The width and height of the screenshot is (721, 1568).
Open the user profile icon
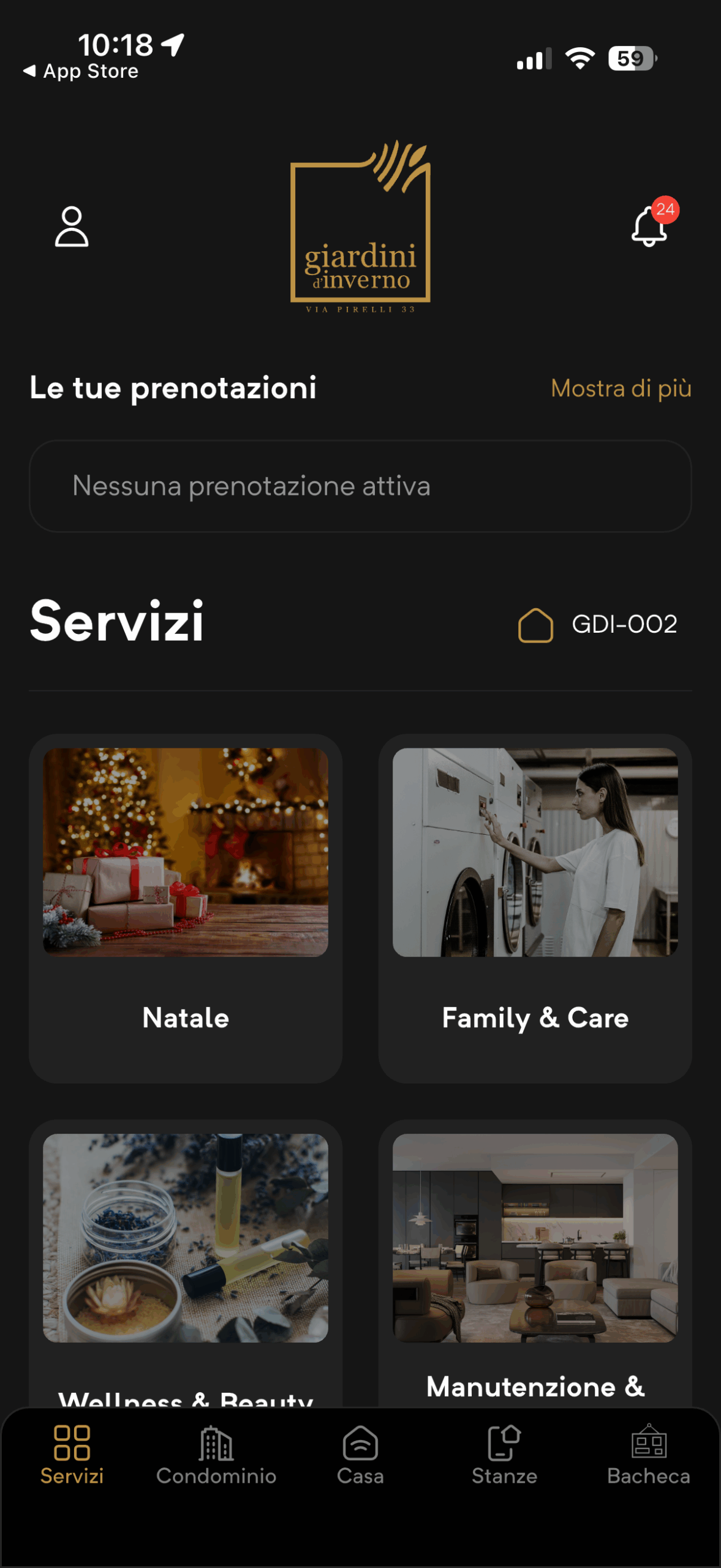click(72, 227)
